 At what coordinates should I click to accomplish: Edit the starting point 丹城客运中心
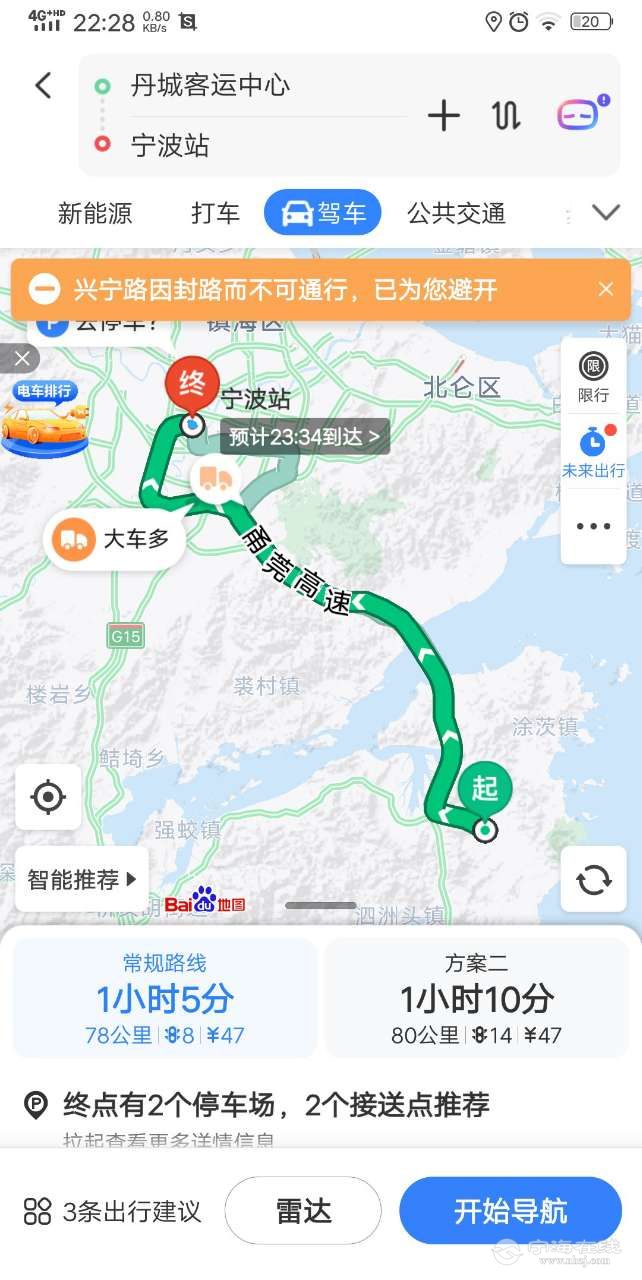coord(210,86)
